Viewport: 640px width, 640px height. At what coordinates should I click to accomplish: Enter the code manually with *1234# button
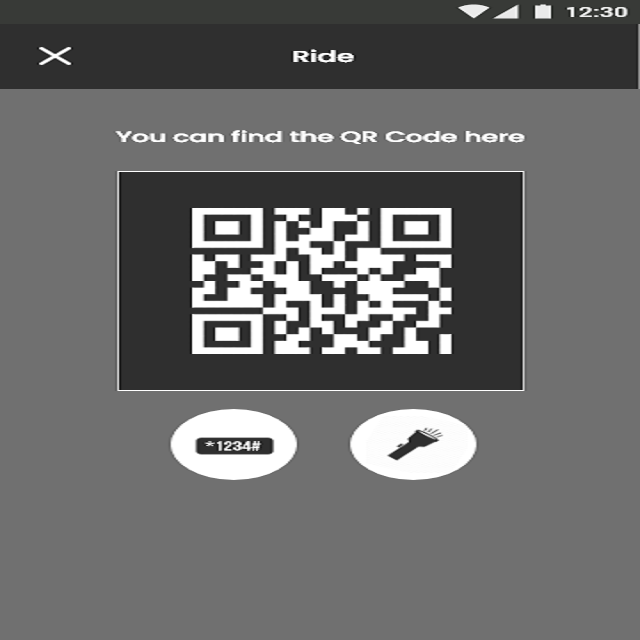[x=233, y=444]
